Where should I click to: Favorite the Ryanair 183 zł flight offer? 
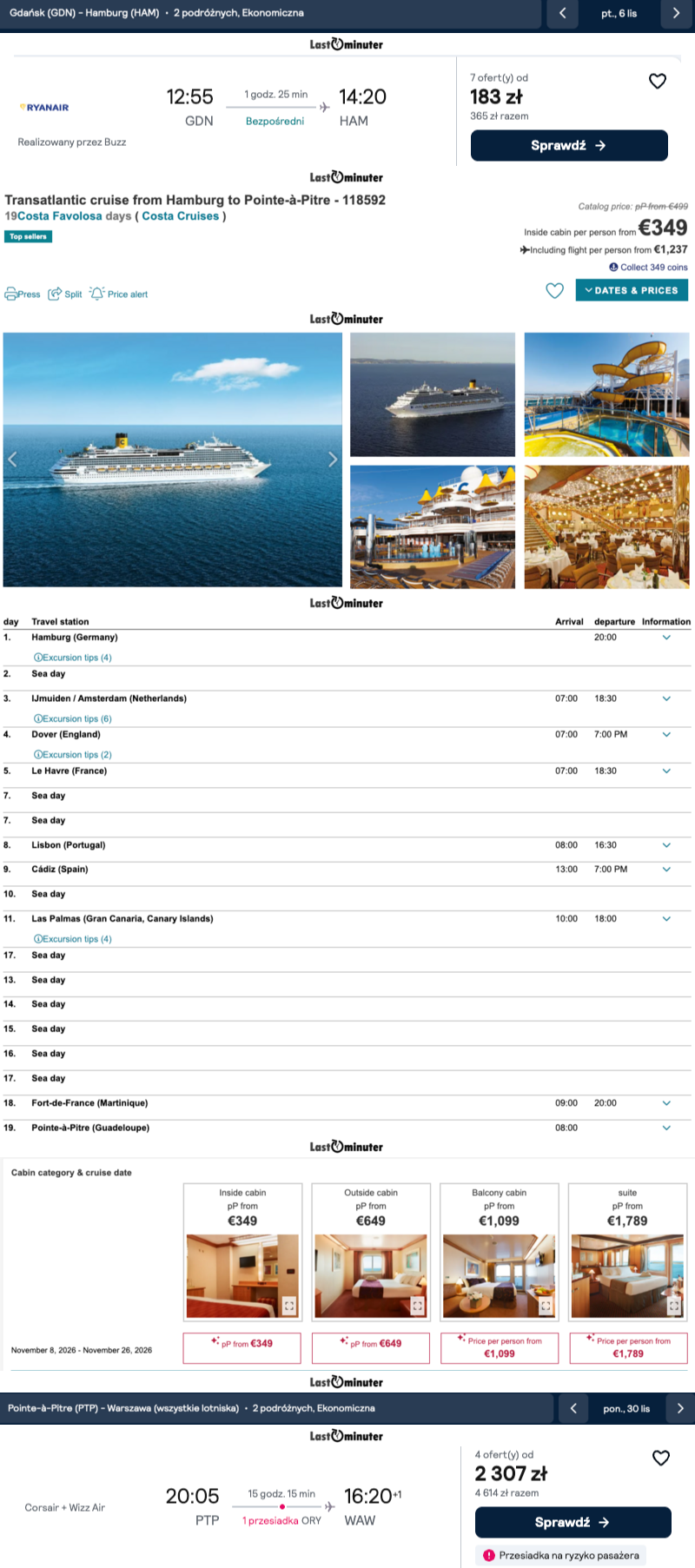click(x=658, y=81)
